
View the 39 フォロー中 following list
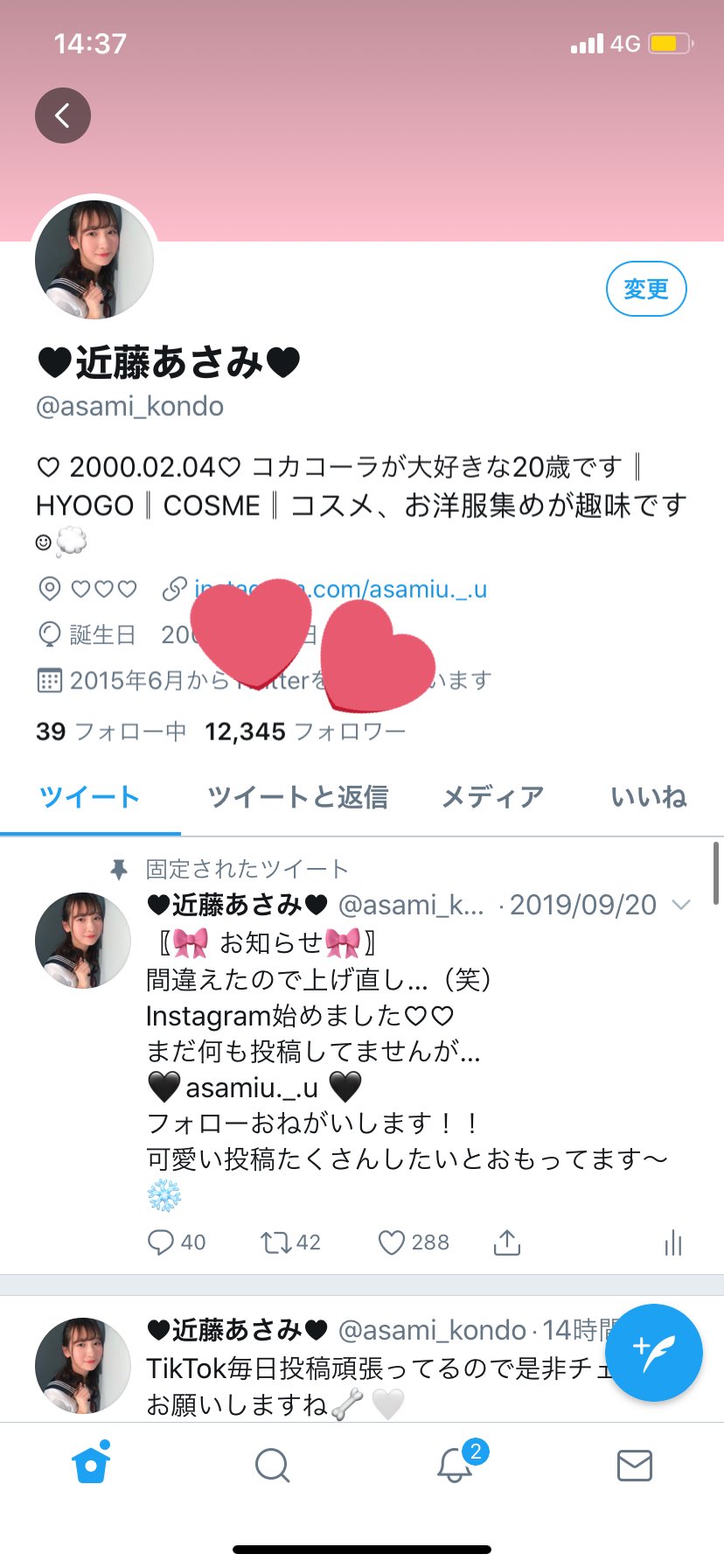110,731
